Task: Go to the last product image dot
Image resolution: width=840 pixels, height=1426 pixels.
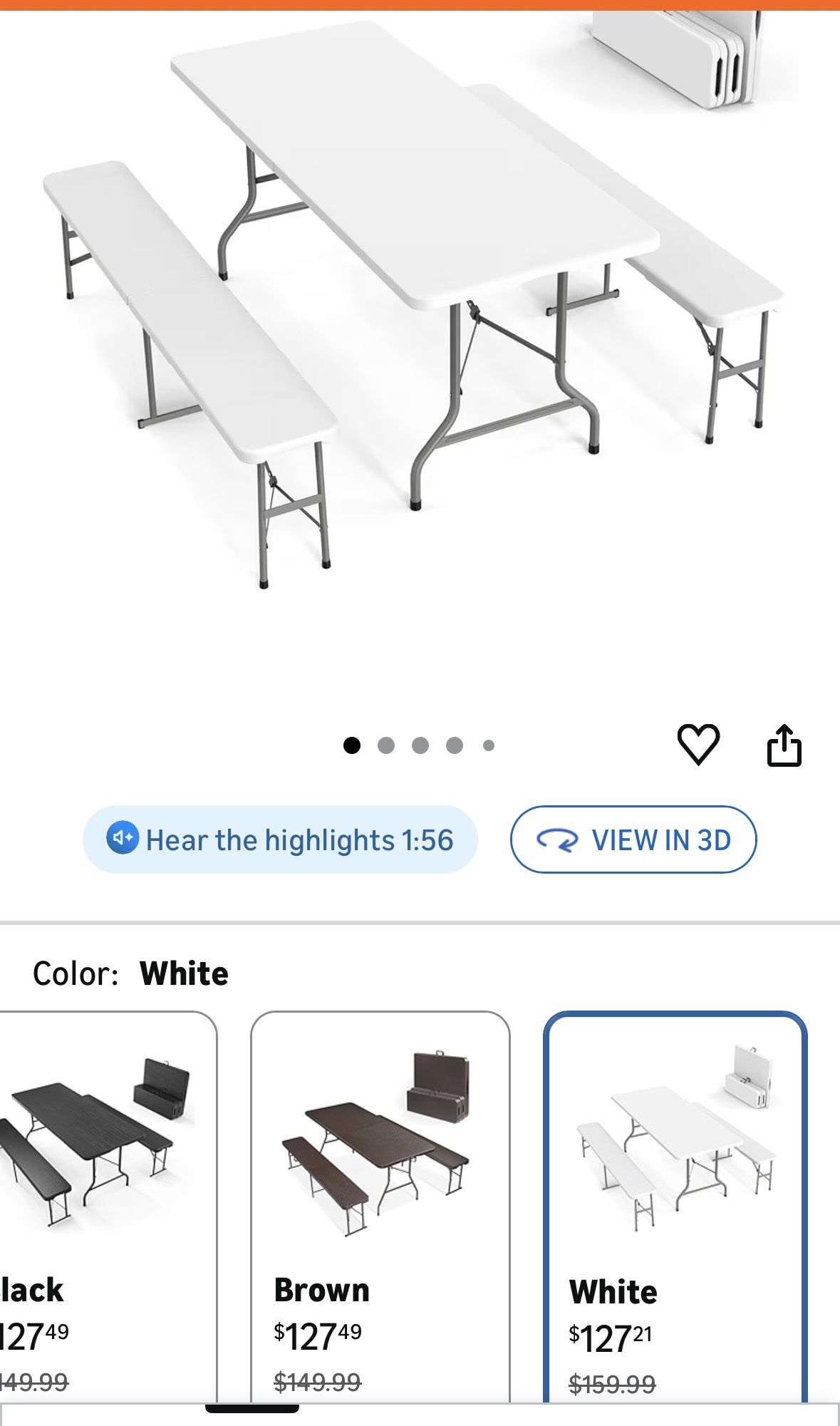Action: click(488, 744)
